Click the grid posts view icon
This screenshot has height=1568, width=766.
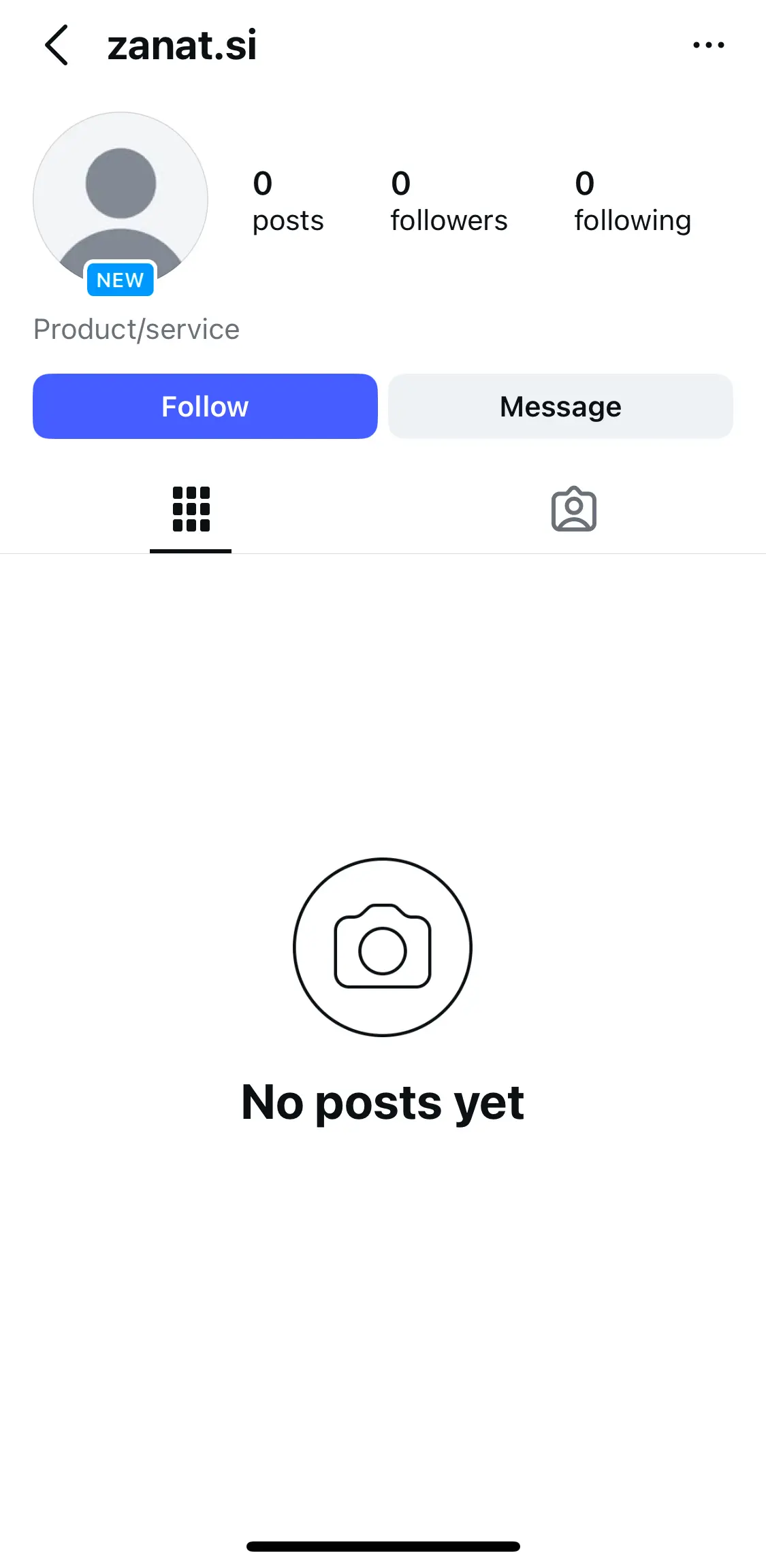(x=191, y=510)
